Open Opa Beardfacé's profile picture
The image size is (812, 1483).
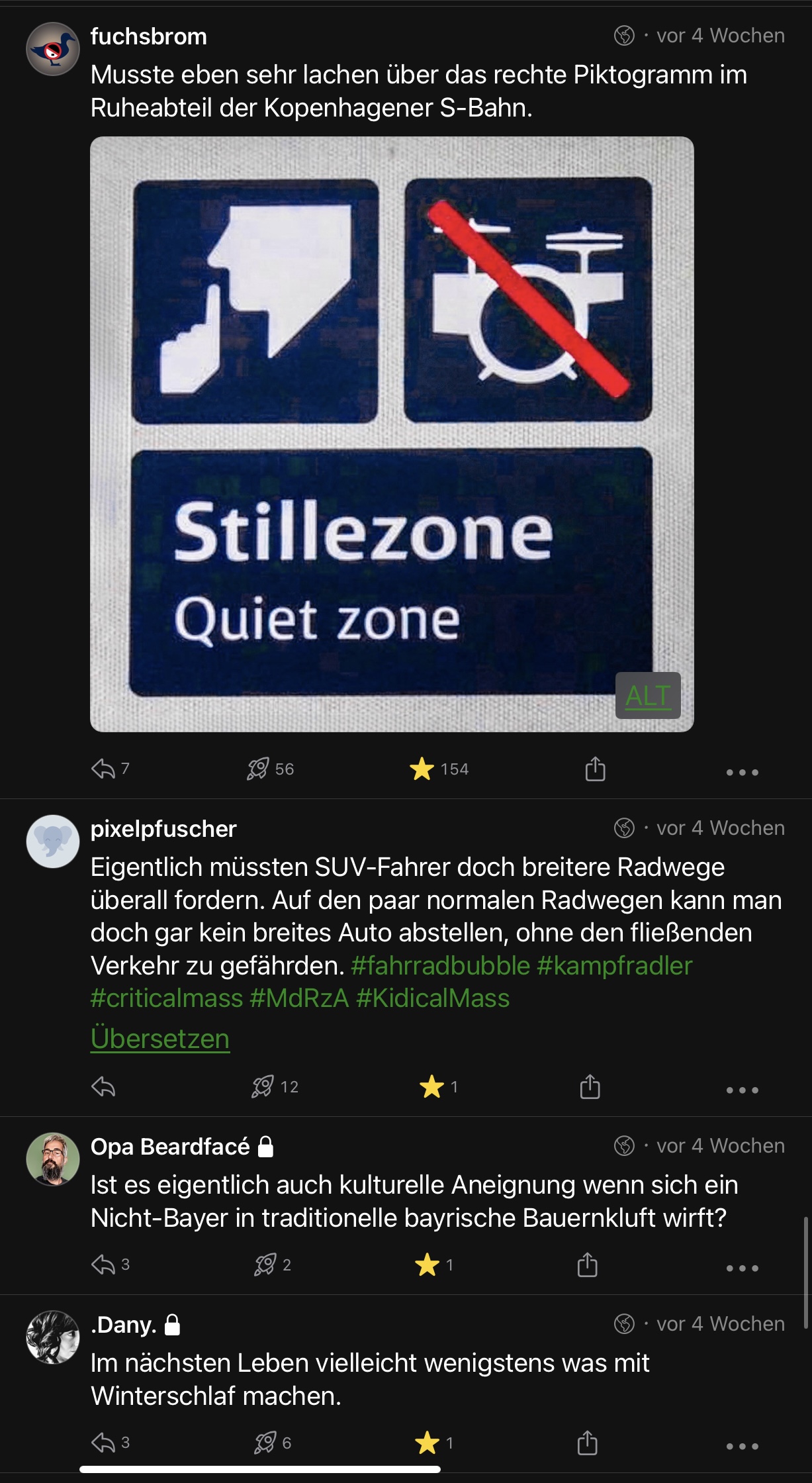point(52,1159)
